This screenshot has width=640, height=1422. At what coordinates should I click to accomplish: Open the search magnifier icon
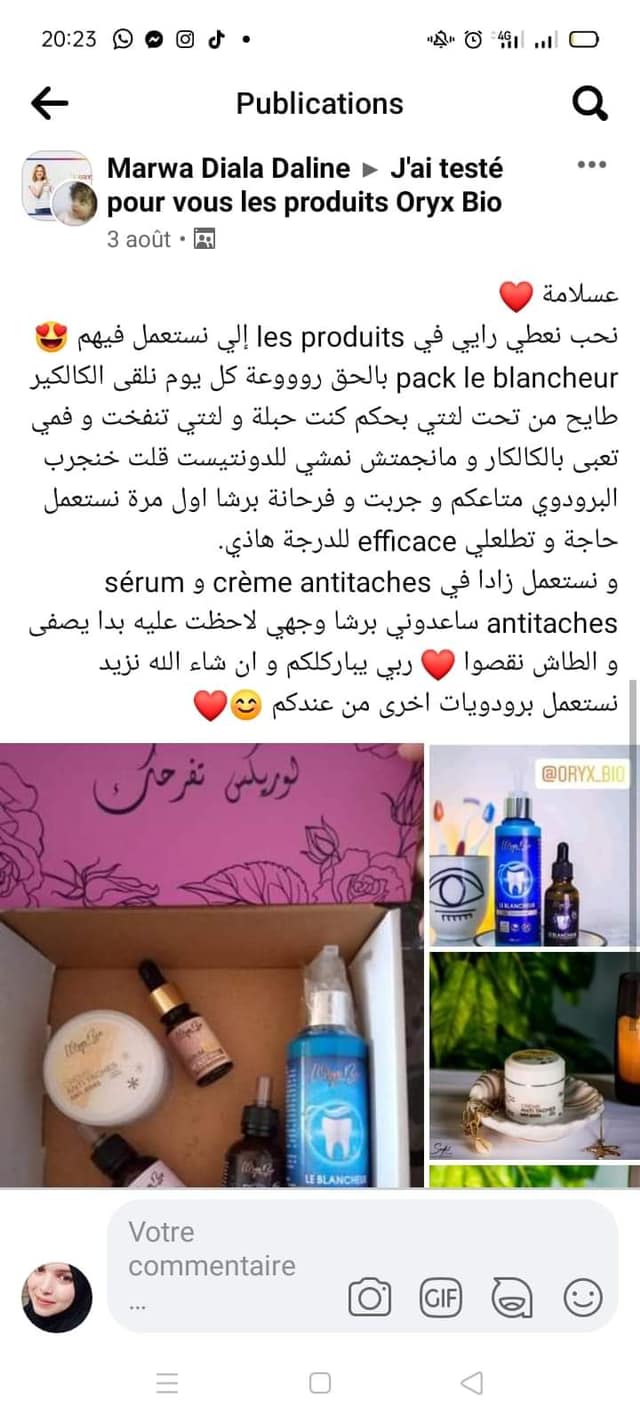(x=590, y=103)
